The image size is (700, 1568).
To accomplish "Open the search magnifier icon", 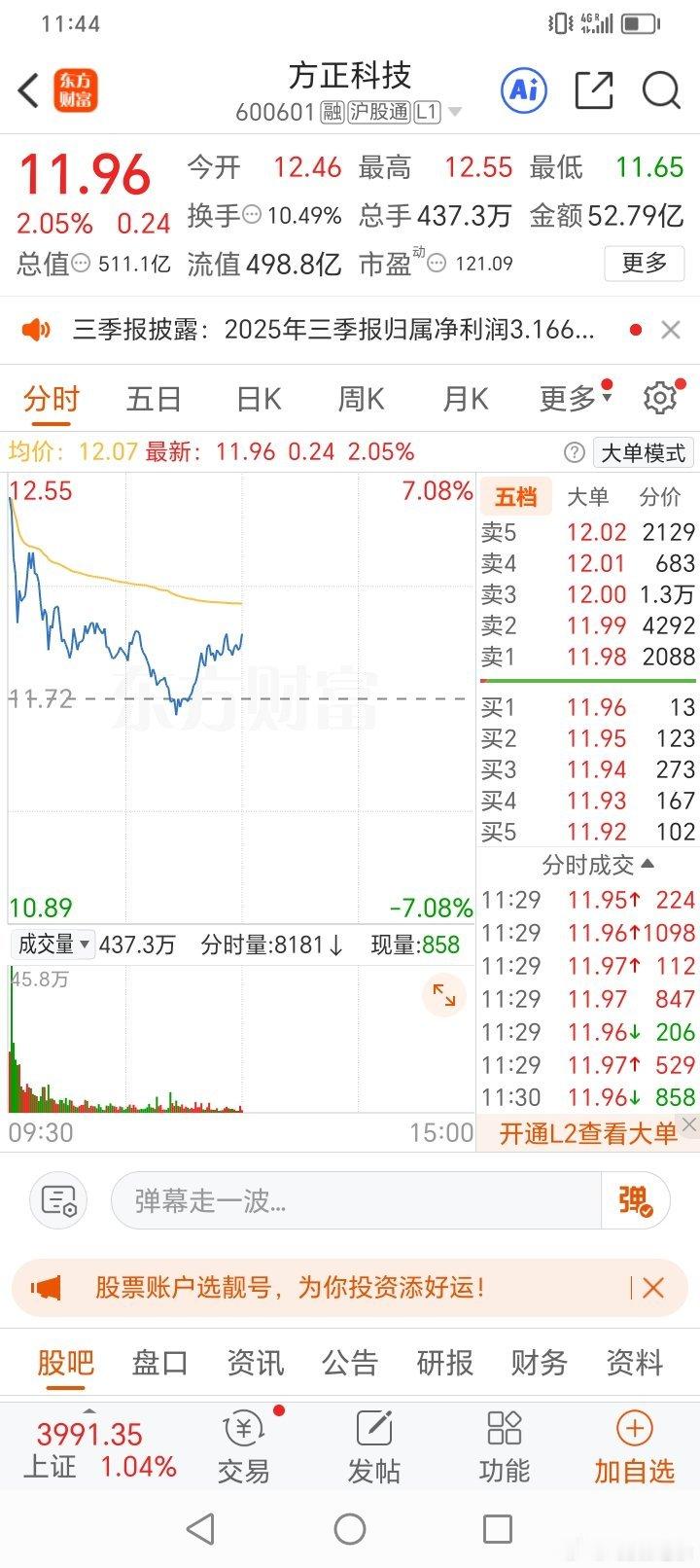I will [661, 89].
